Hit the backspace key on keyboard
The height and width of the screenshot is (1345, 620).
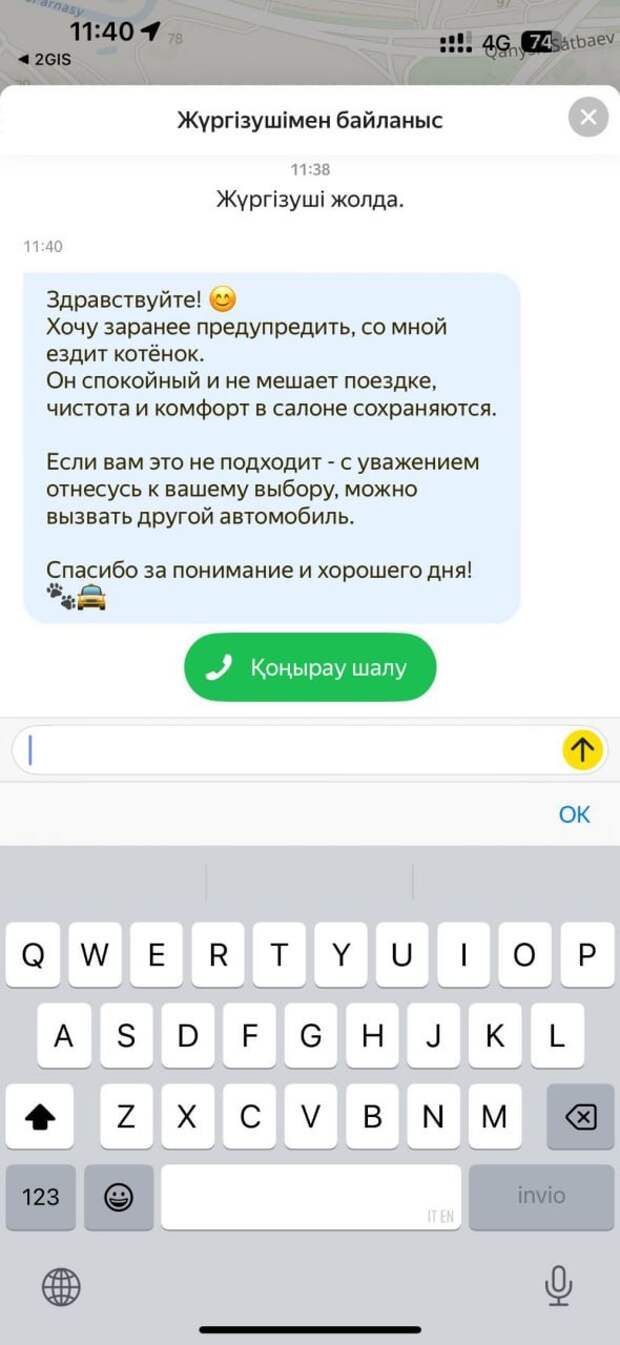(580, 1117)
